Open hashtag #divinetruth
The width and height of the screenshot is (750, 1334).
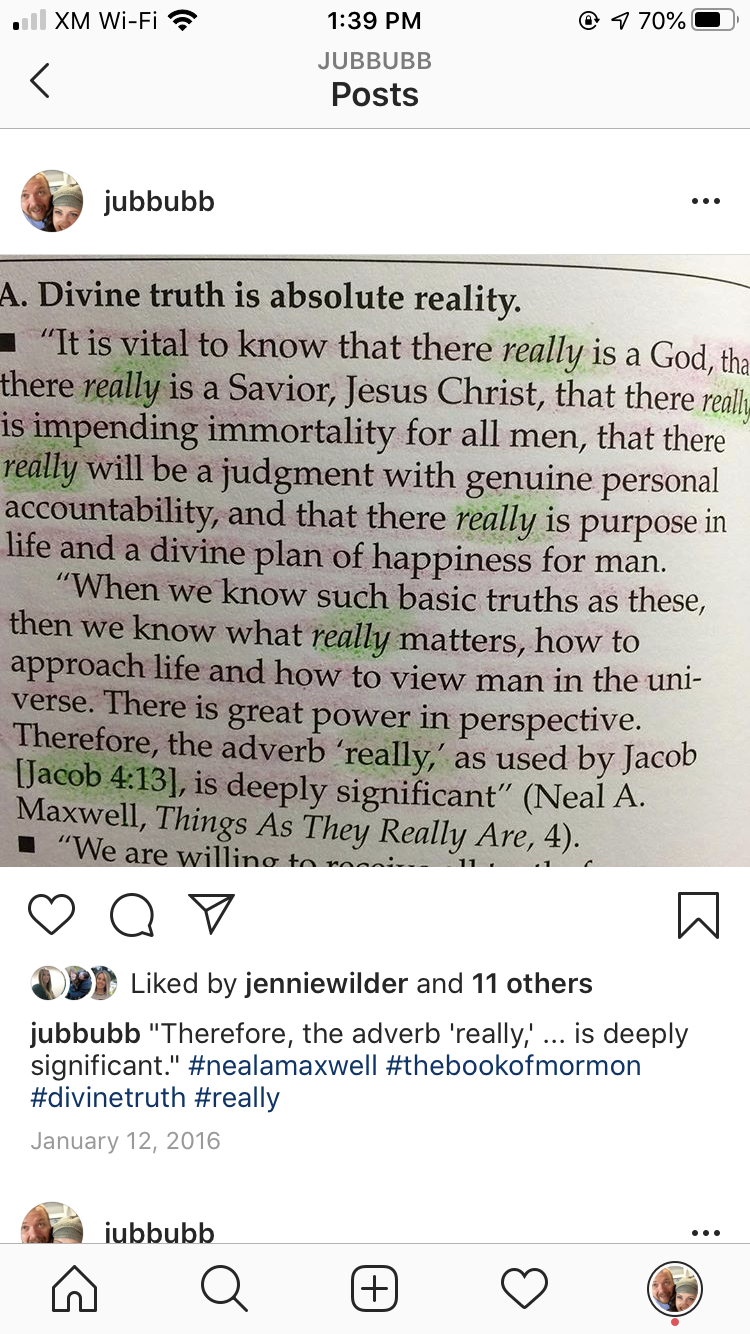(108, 1097)
